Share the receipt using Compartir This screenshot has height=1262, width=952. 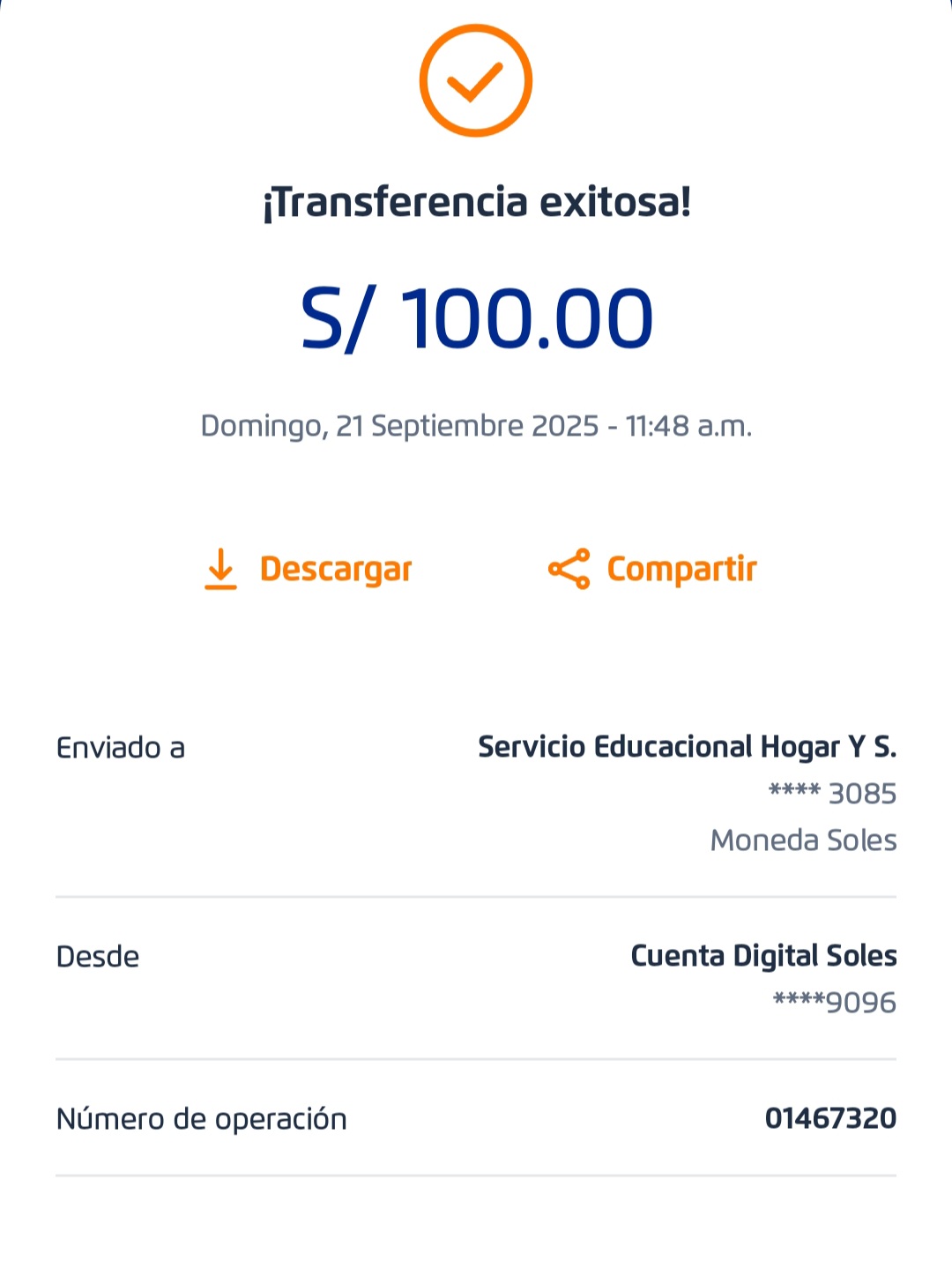tap(652, 570)
